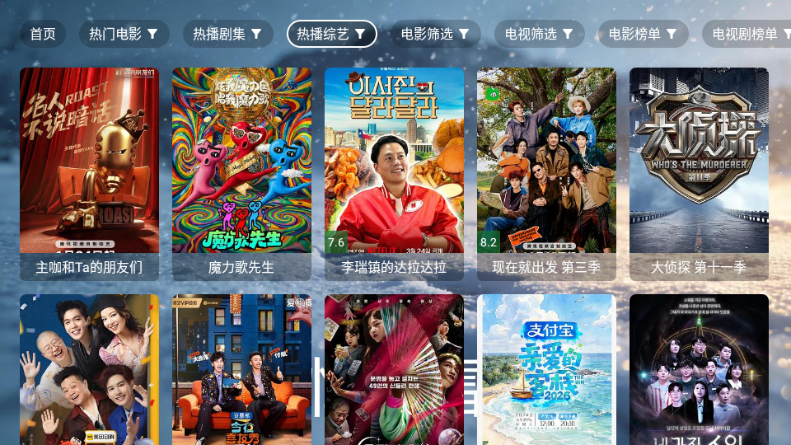Switch to the 首页 tab
This screenshot has width=791, height=445.
pyautogui.click(x=43, y=34)
